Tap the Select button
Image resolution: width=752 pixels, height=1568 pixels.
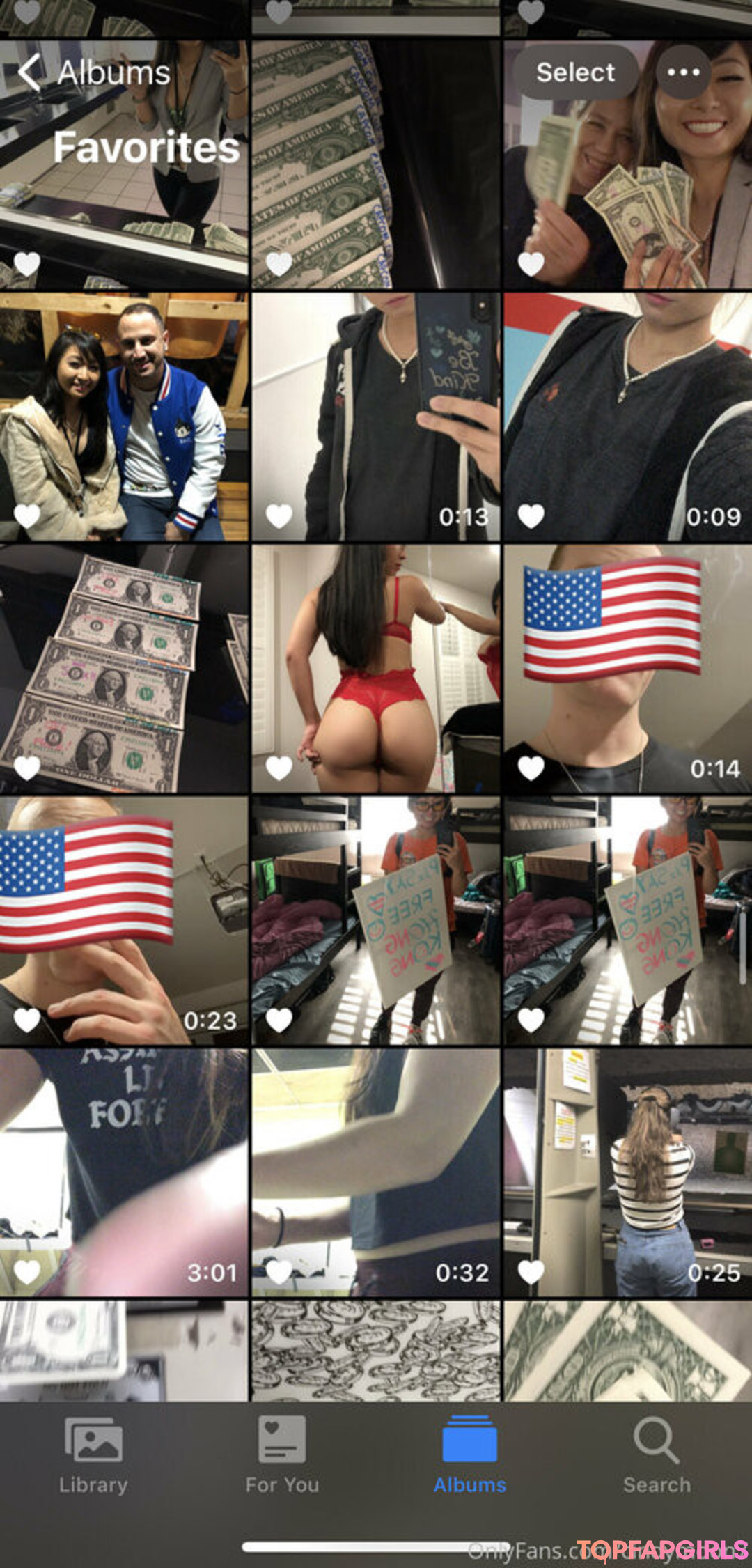pyautogui.click(x=575, y=72)
